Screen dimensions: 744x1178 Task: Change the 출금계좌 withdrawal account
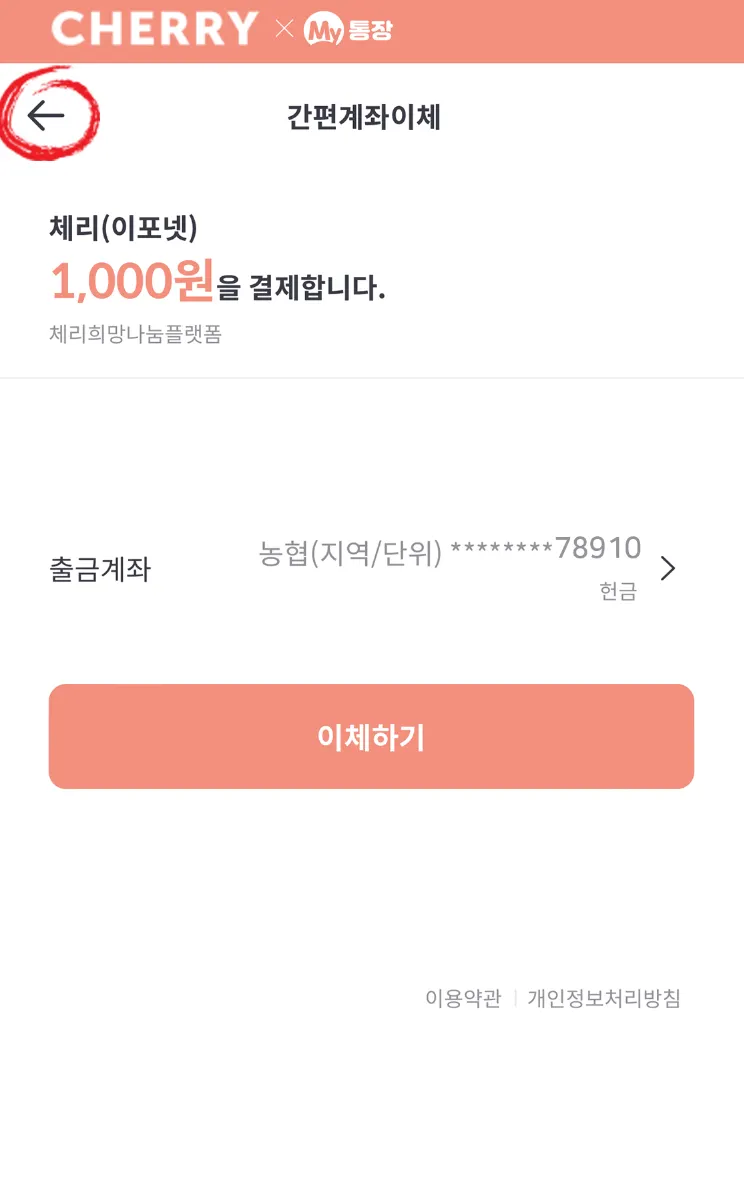pos(667,569)
